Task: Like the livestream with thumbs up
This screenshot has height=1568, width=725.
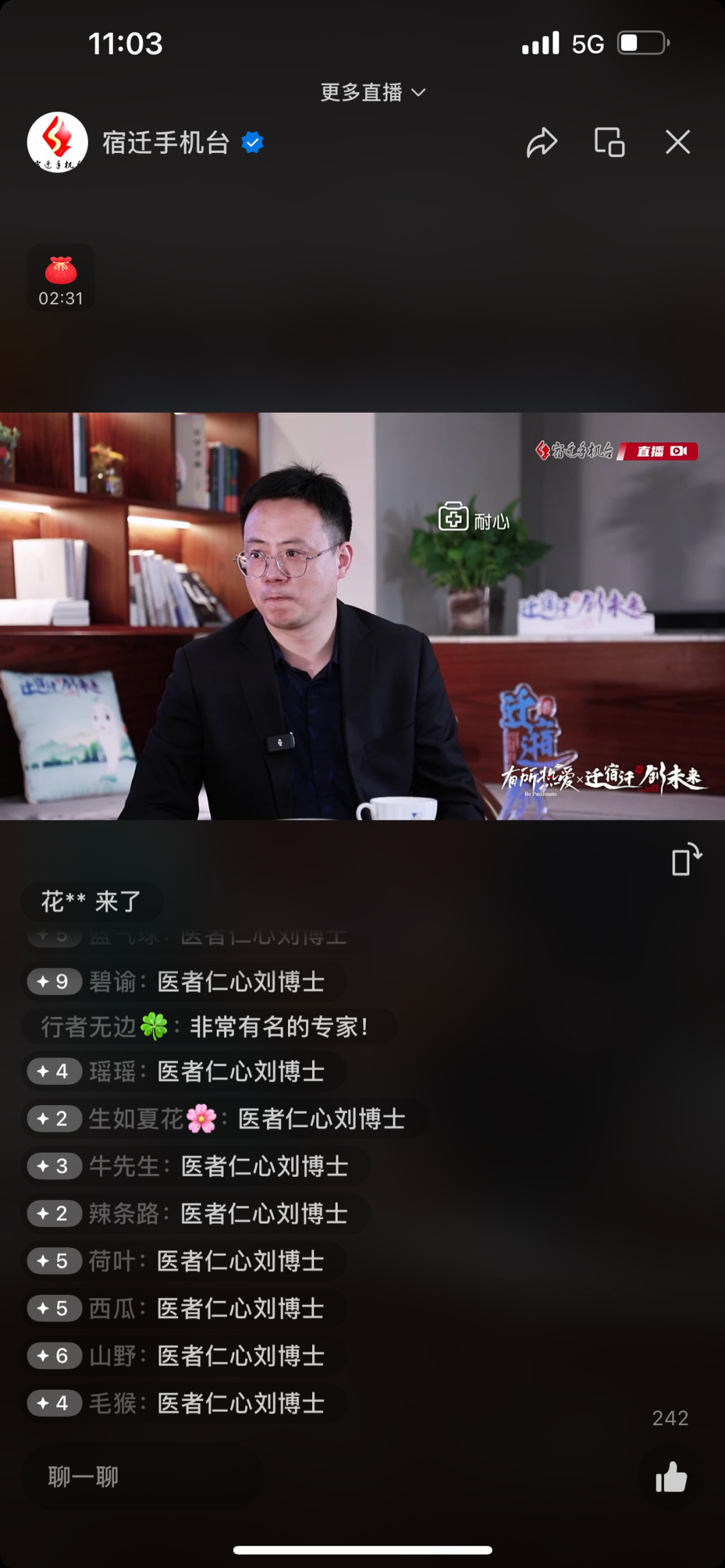Action: (x=671, y=1477)
